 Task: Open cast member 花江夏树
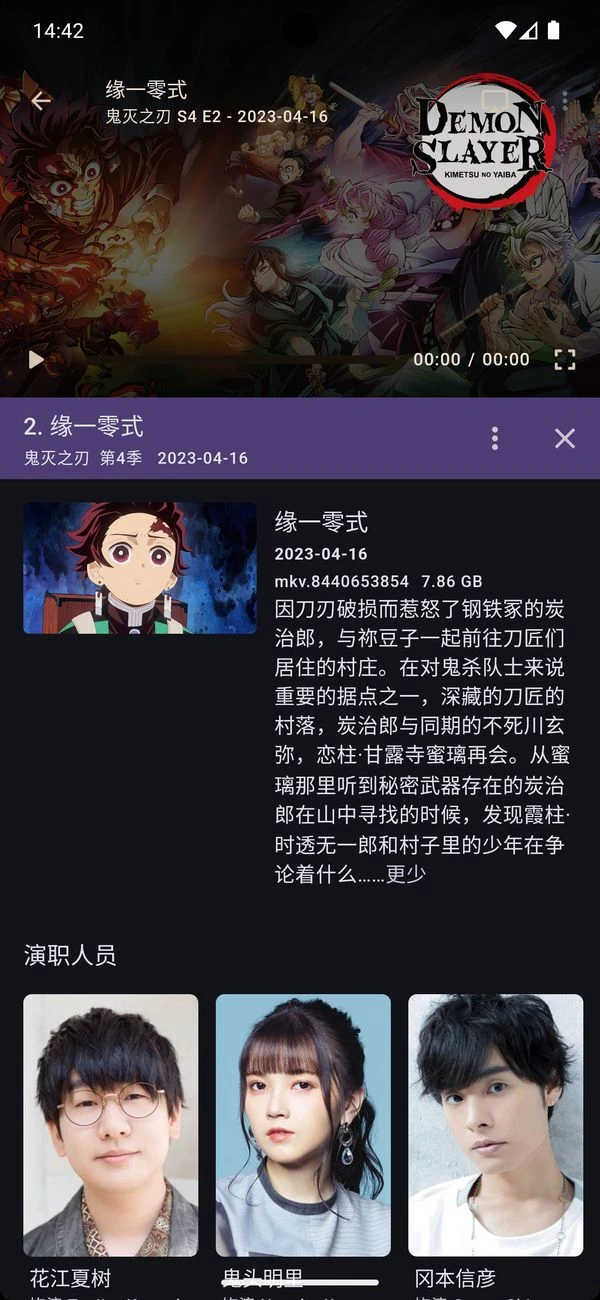point(111,1125)
